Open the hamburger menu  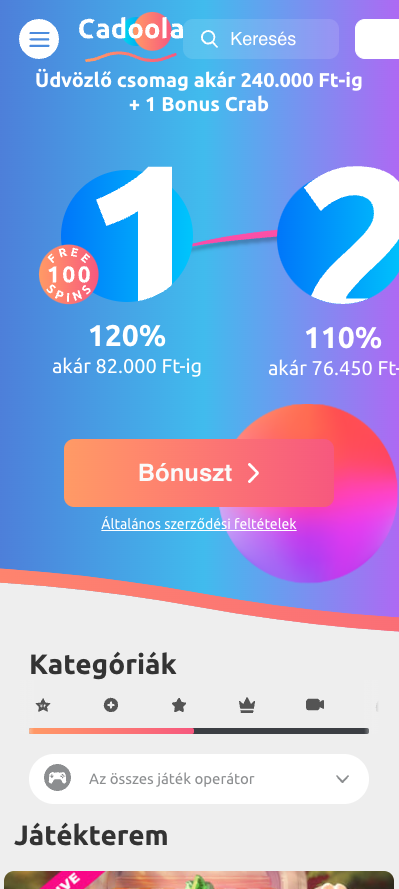pos(39,39)
